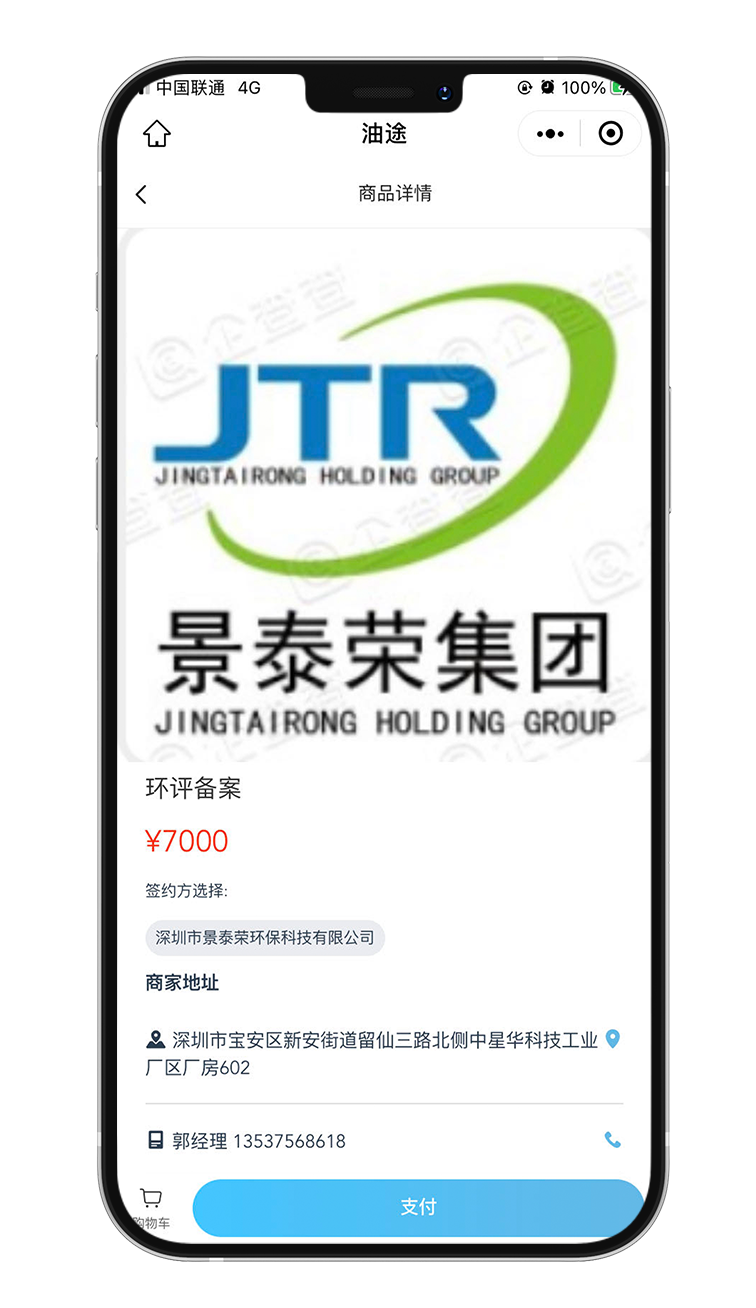View the 景泰荣集团 product image

pos(384,495)
